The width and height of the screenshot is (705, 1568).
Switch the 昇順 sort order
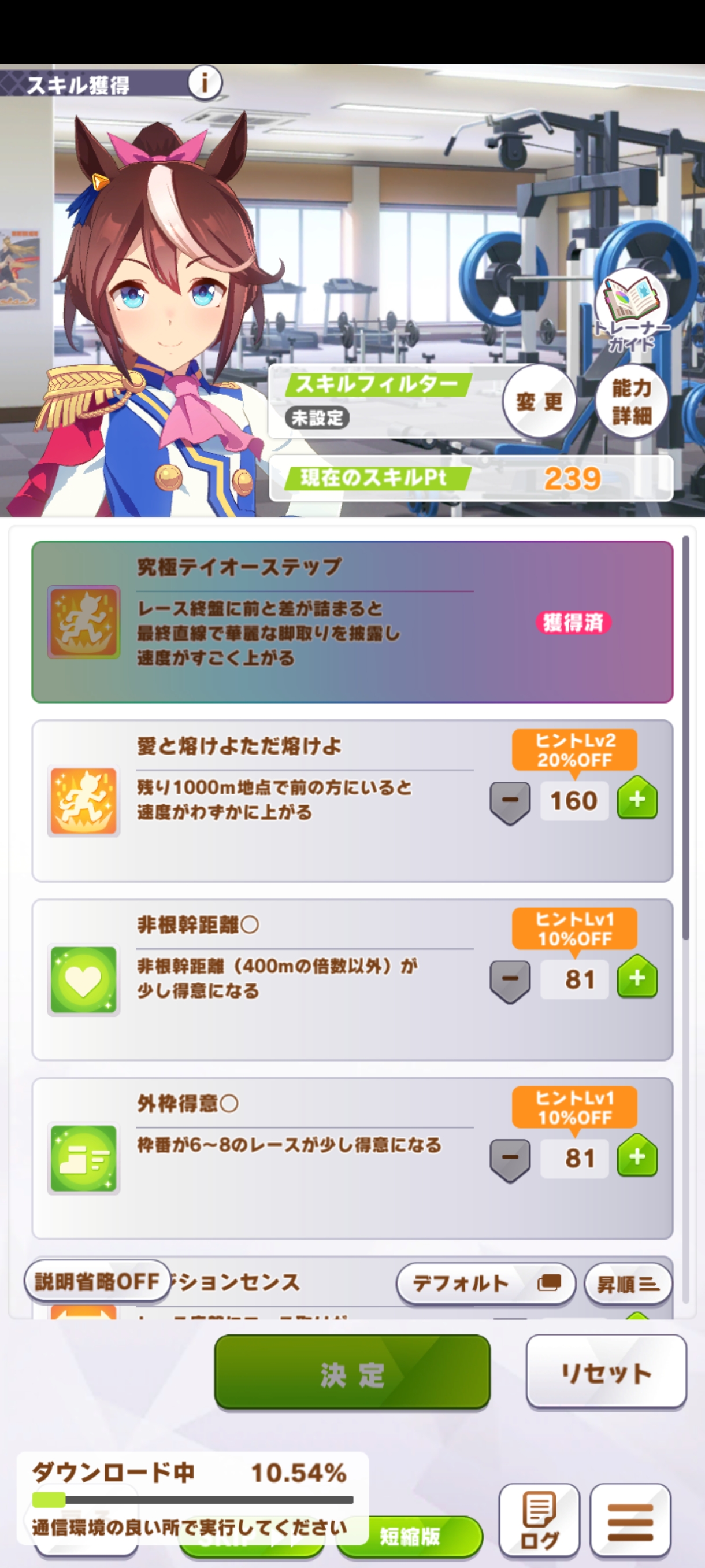pos(628,1284)
